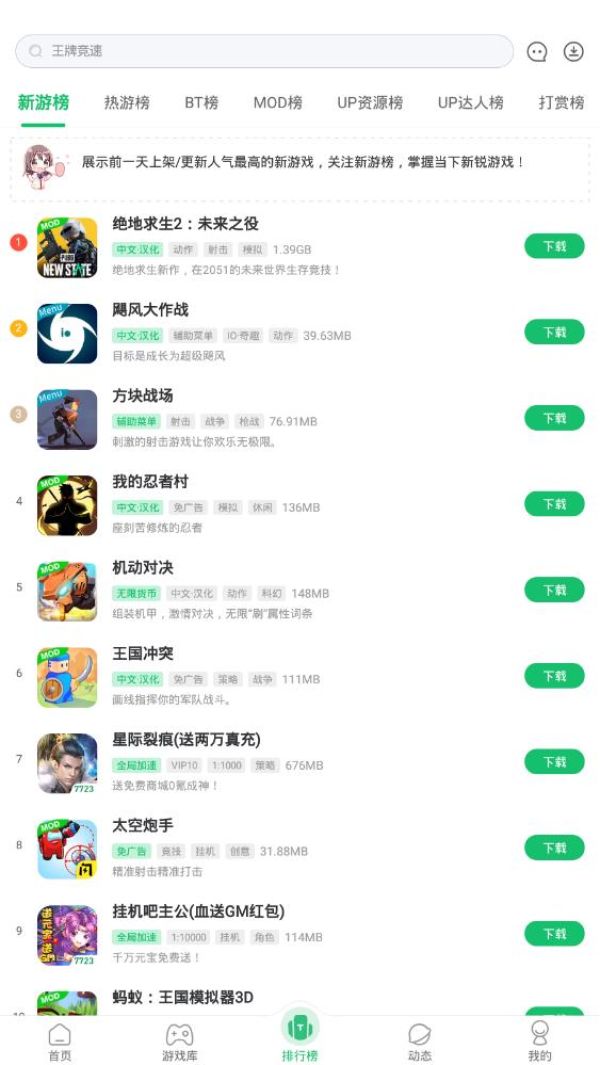Open the 我的忍者村 game details
The height and width of the screenshot is (1065, 600).
150,482
